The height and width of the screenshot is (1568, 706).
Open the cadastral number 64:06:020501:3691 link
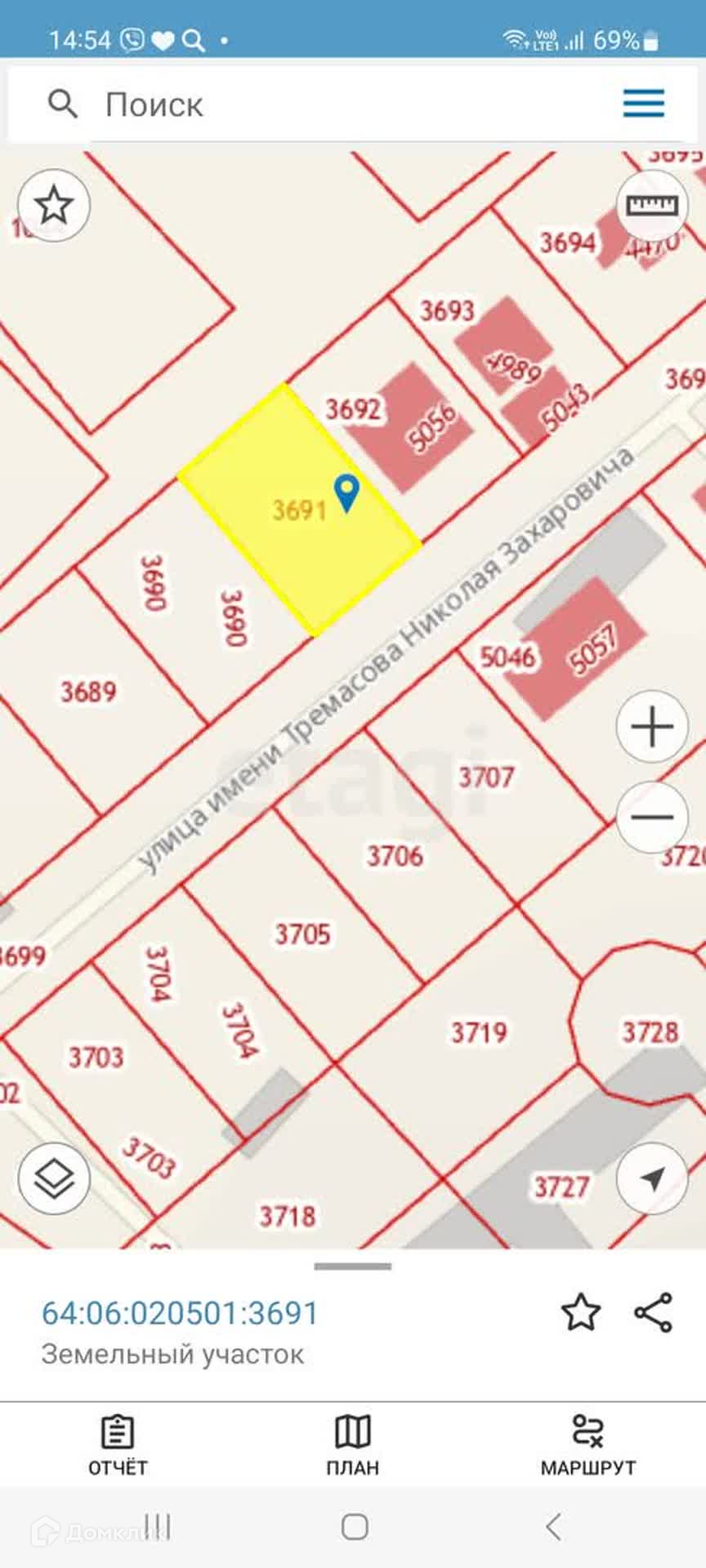(x=180, y=1313)
